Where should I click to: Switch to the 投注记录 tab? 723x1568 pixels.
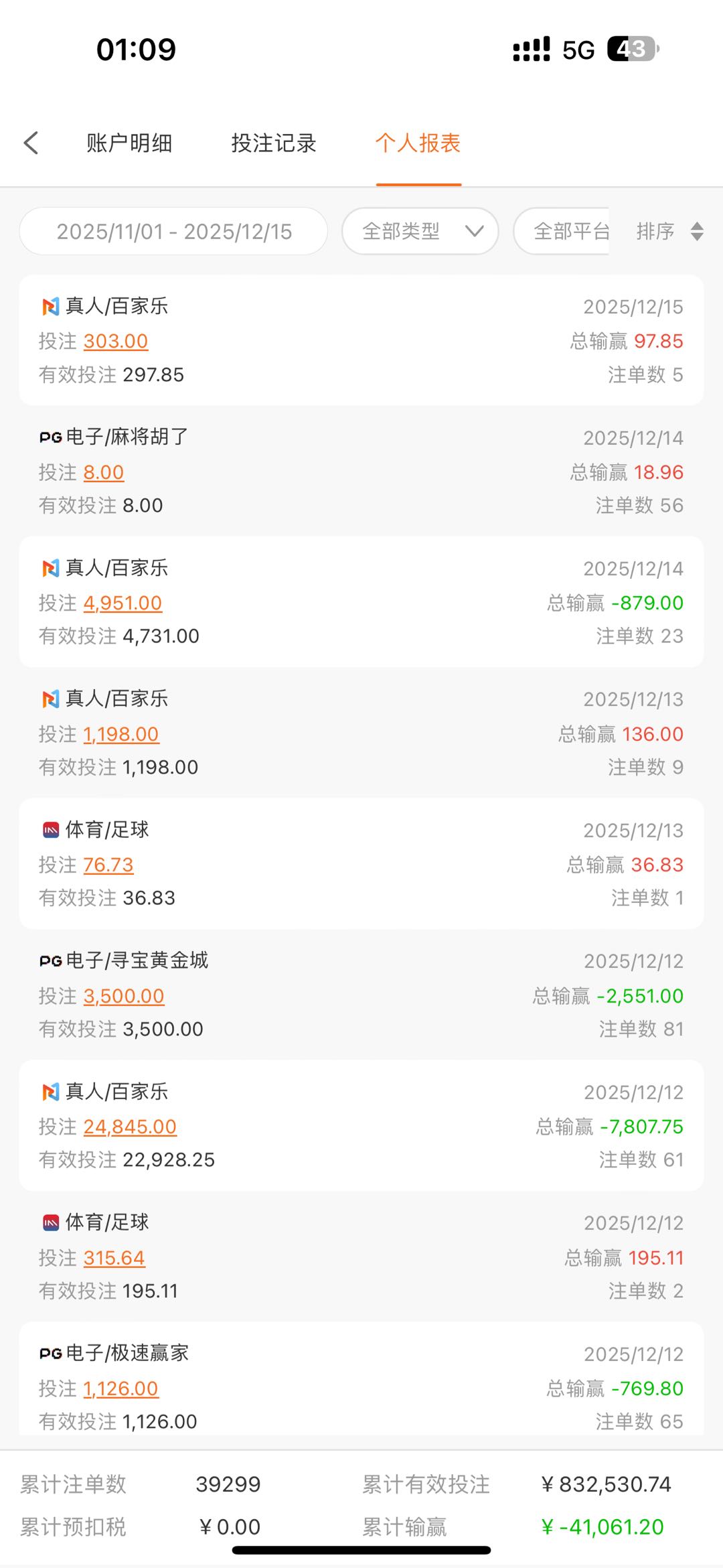(273, 143)
